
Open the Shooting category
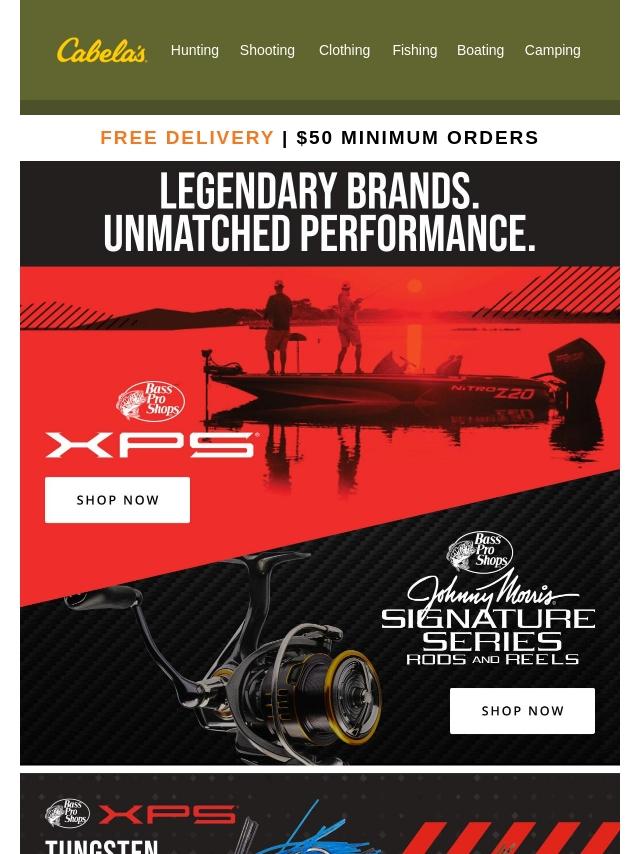coord(267,50)
